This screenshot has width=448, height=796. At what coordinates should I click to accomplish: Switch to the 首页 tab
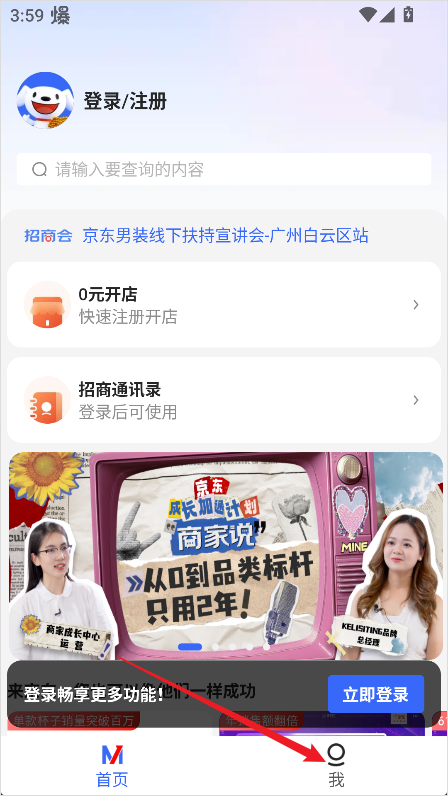pyautogui.click(x=112, y=766)
